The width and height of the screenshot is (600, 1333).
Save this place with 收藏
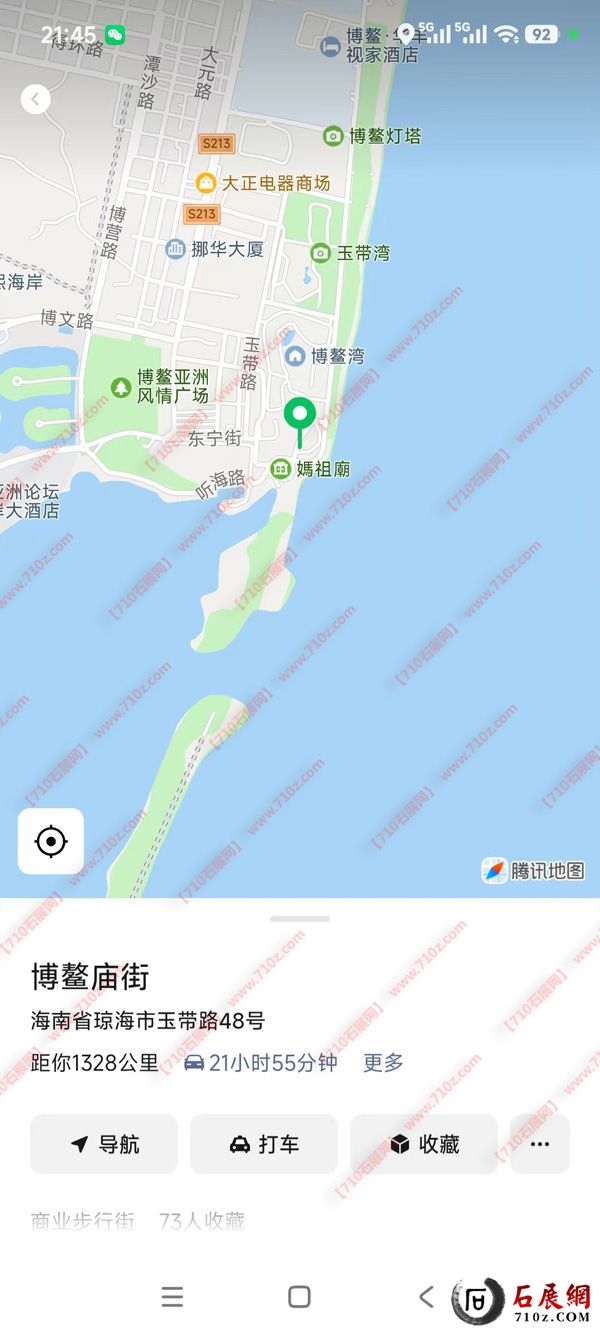424,1144
